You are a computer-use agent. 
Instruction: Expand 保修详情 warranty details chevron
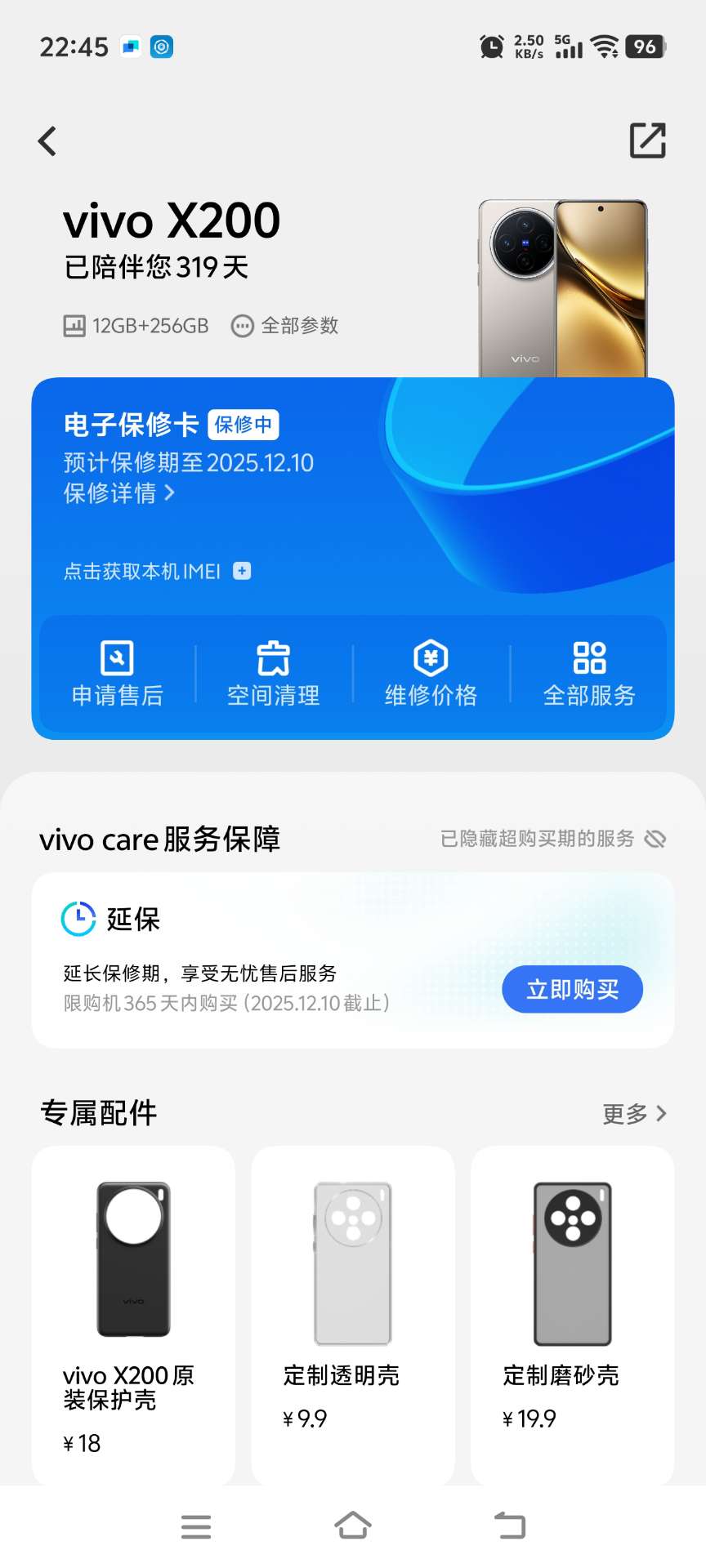point(169,494)
